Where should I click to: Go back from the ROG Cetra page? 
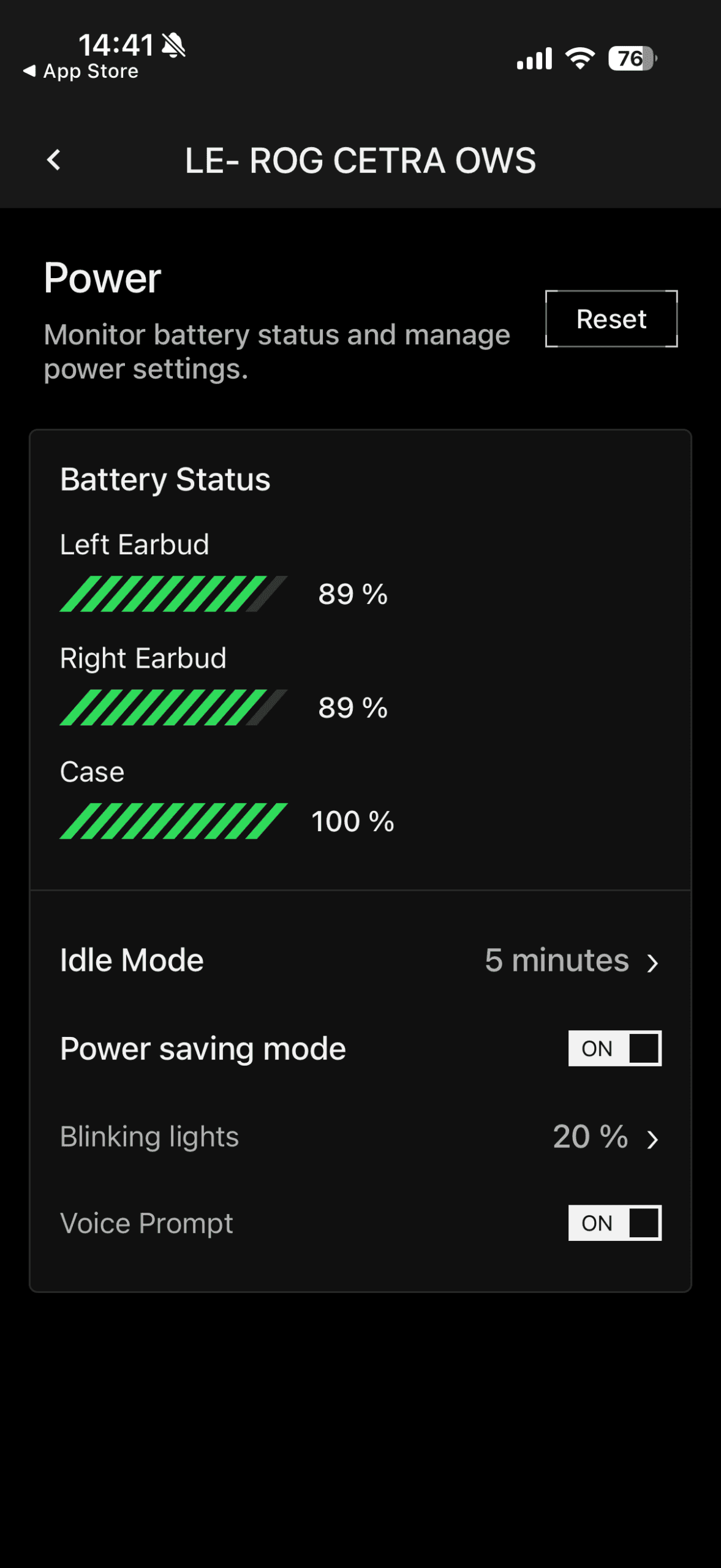[x=54, y=160]
